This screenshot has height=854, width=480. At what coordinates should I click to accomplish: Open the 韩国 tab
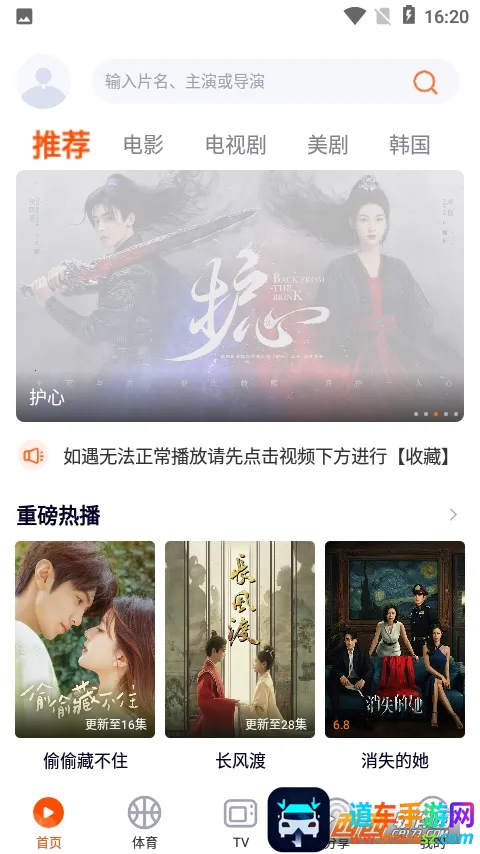[x=410, y=145]
